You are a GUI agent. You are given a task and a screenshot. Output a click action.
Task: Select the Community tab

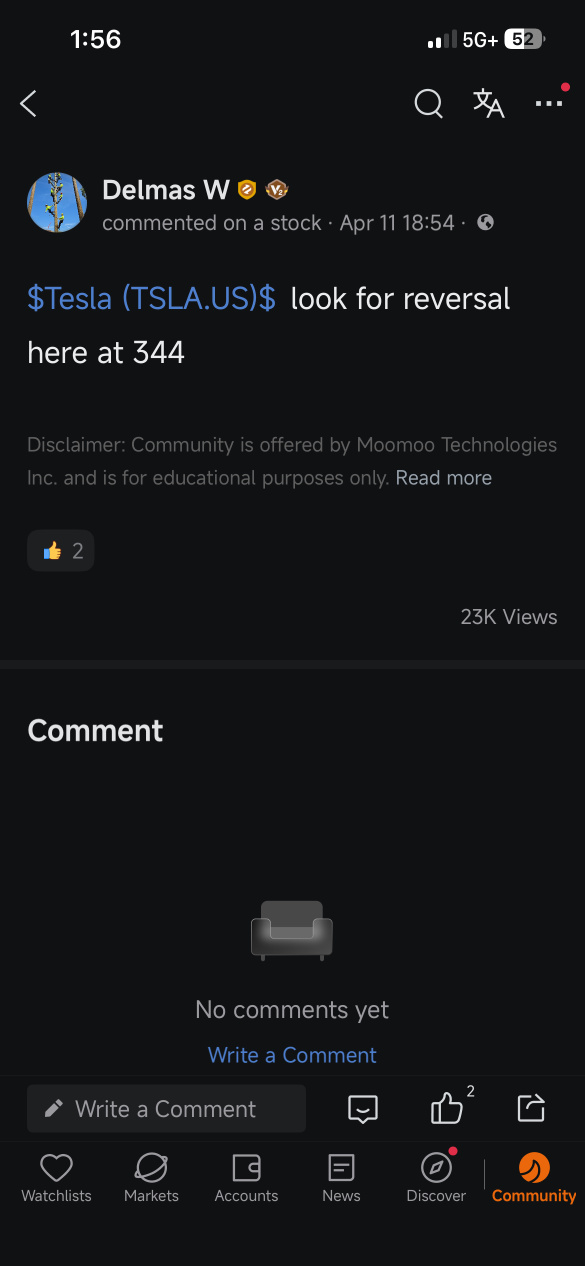coord(534,1178)
